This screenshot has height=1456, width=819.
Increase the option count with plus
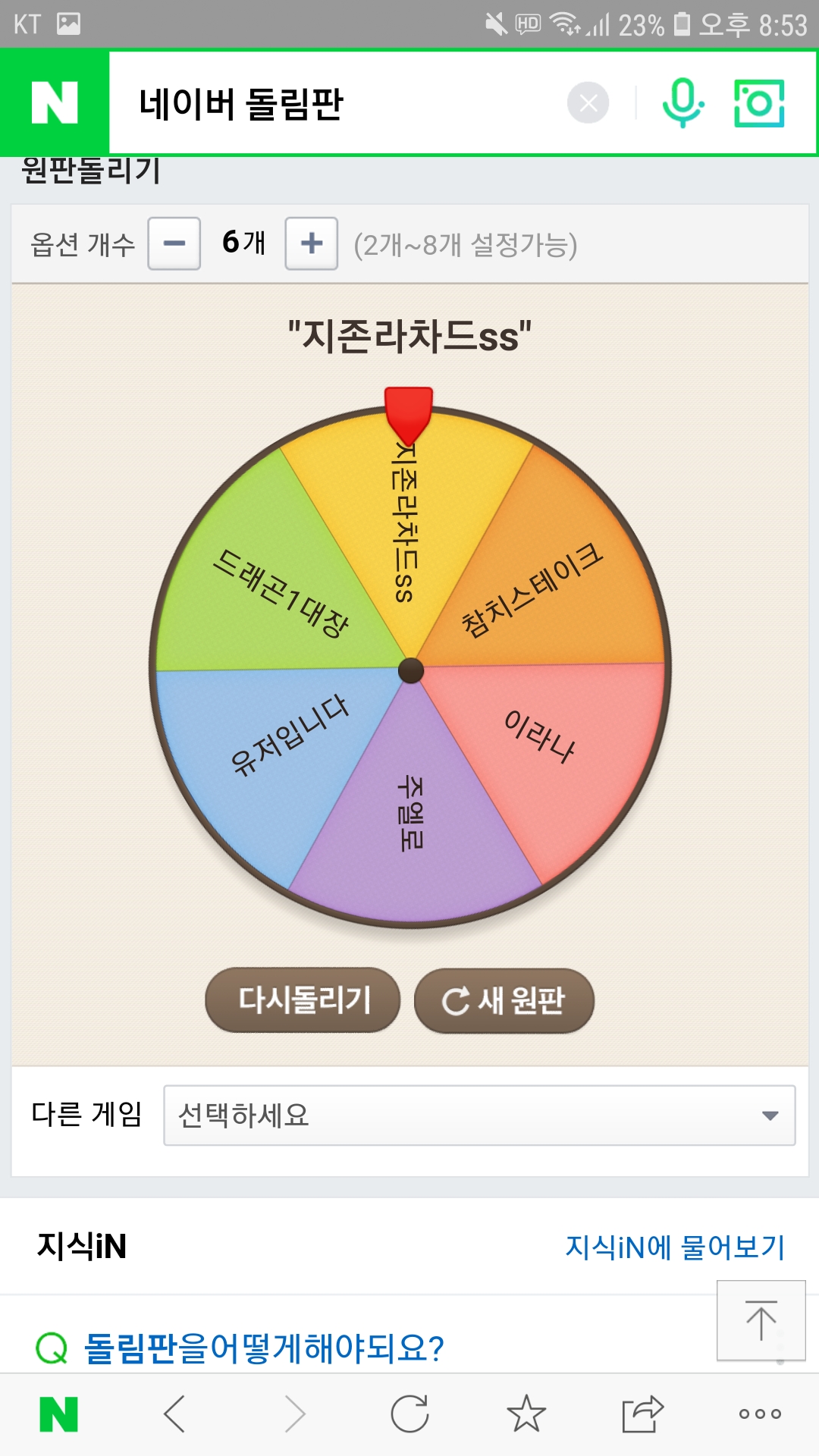pyautogui.click(x=311, y=243)
